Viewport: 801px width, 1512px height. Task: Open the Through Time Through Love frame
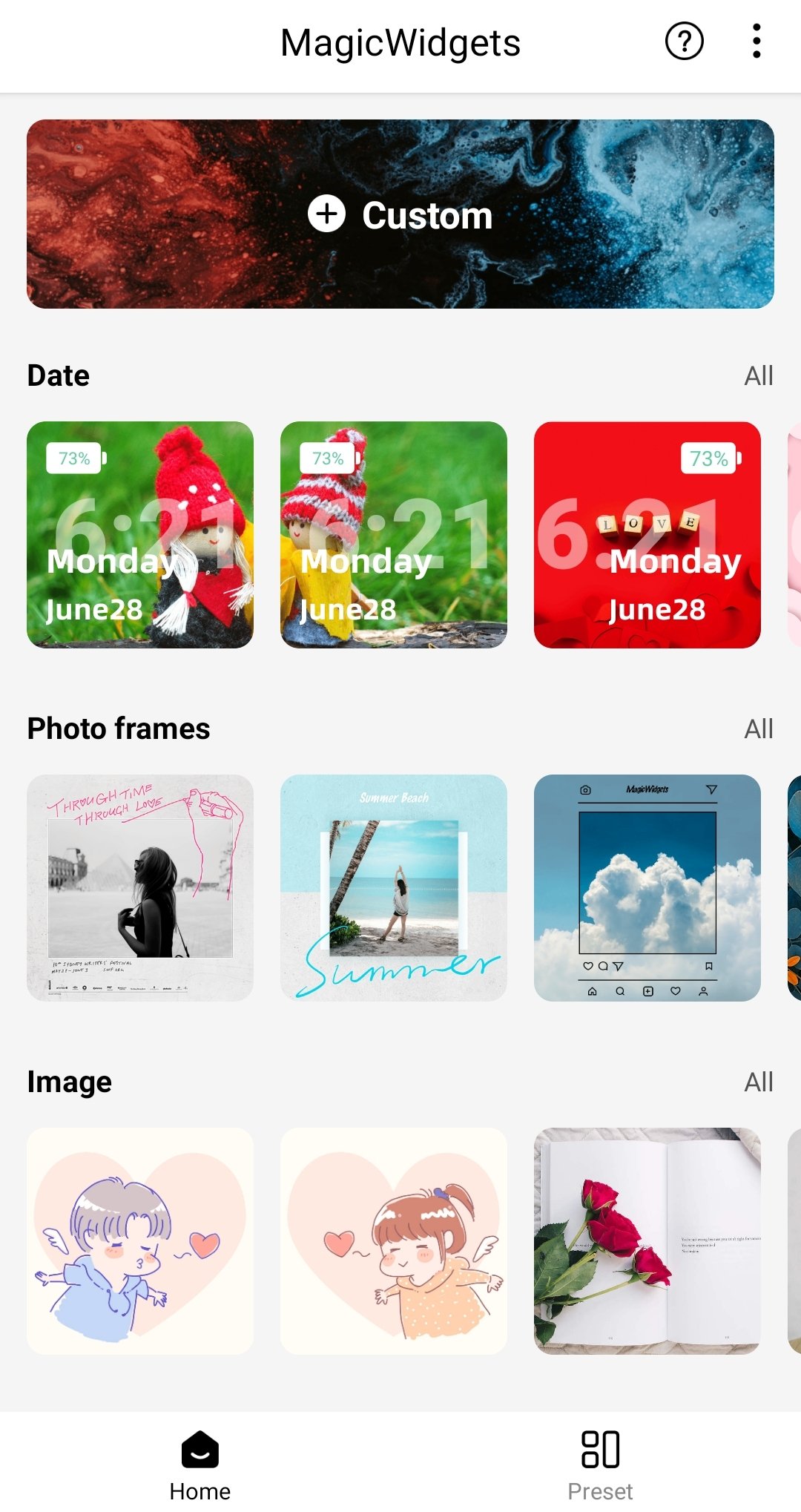pyautogui.click(x=140, y=888)
